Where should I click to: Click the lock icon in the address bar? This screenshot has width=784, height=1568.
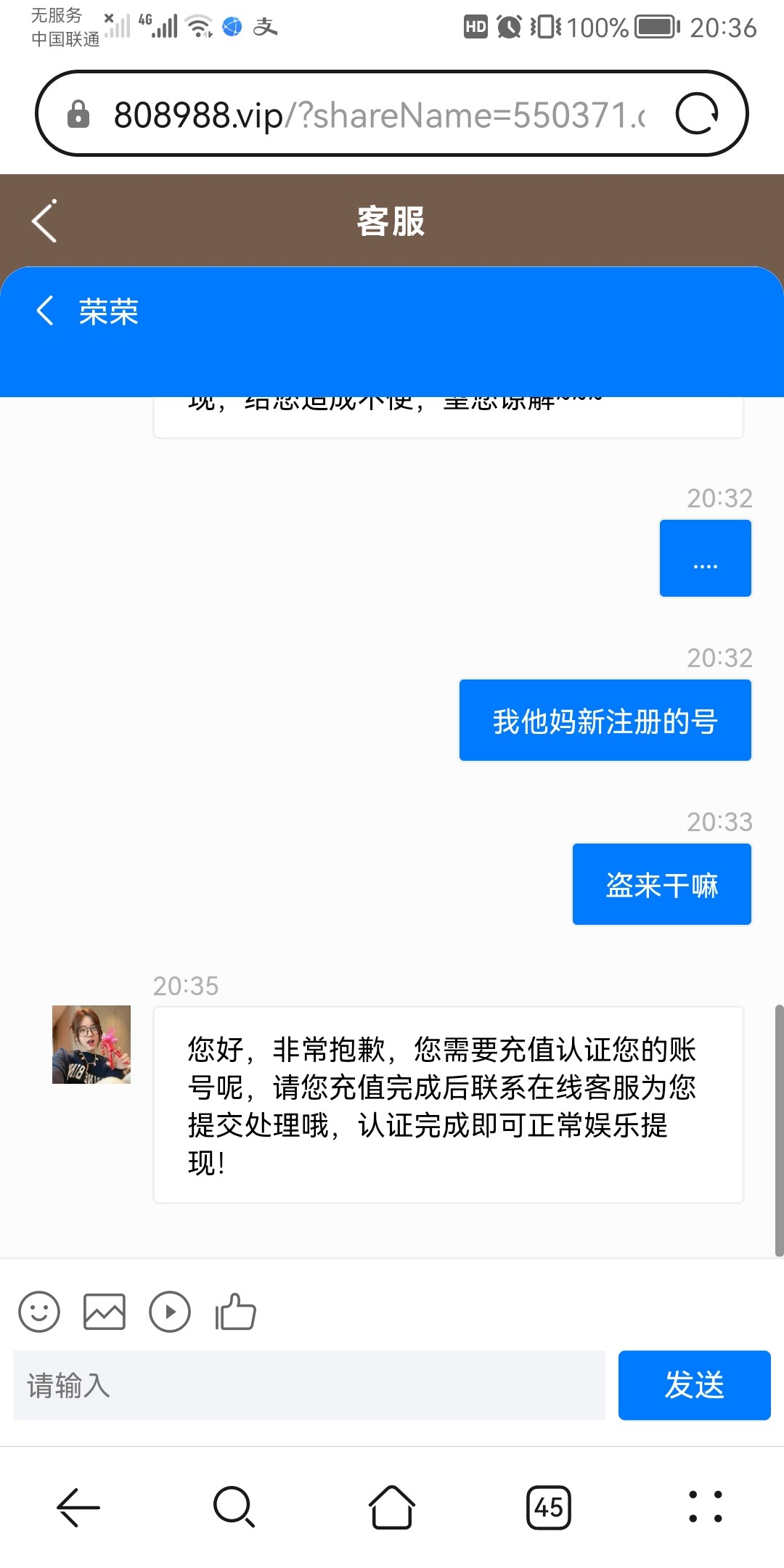[78, 115]
